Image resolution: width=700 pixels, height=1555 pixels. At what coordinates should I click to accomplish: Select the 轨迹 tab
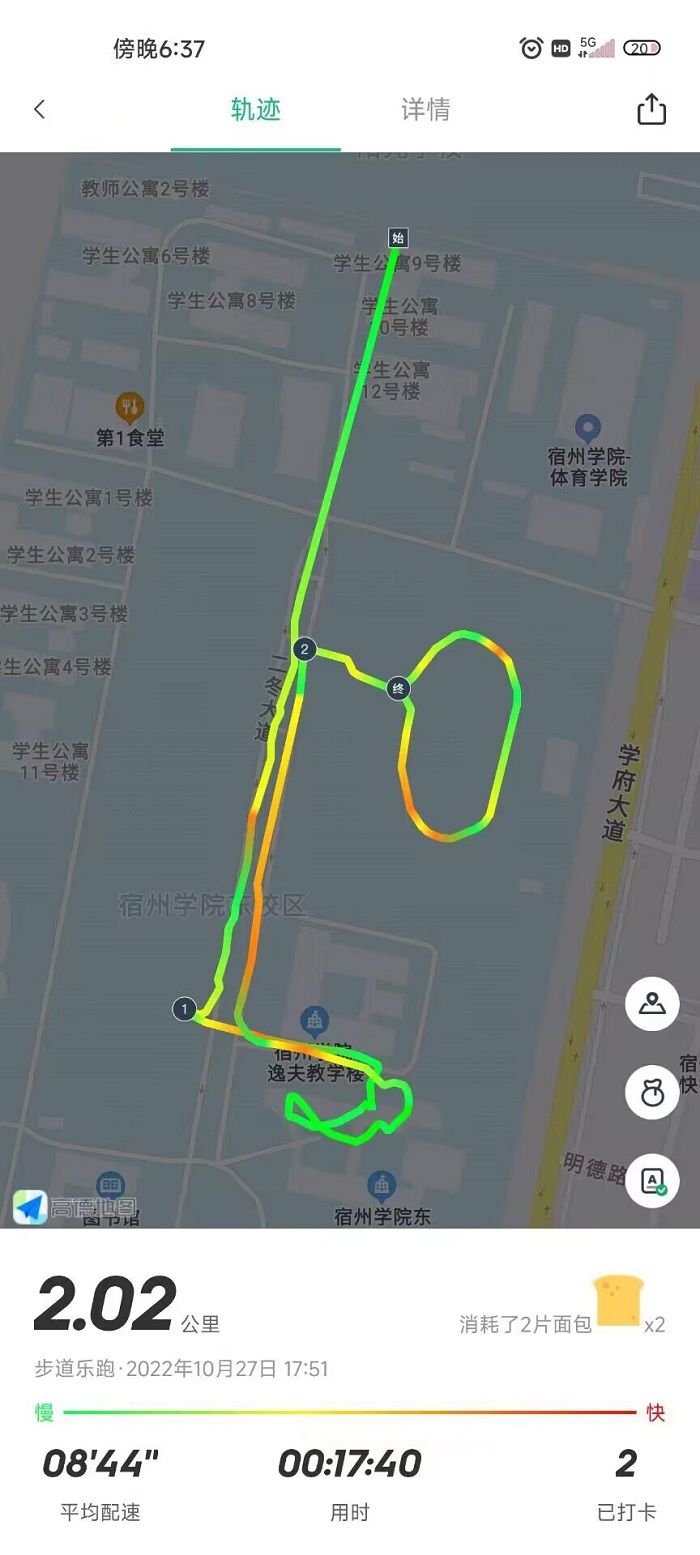(256, 109)
